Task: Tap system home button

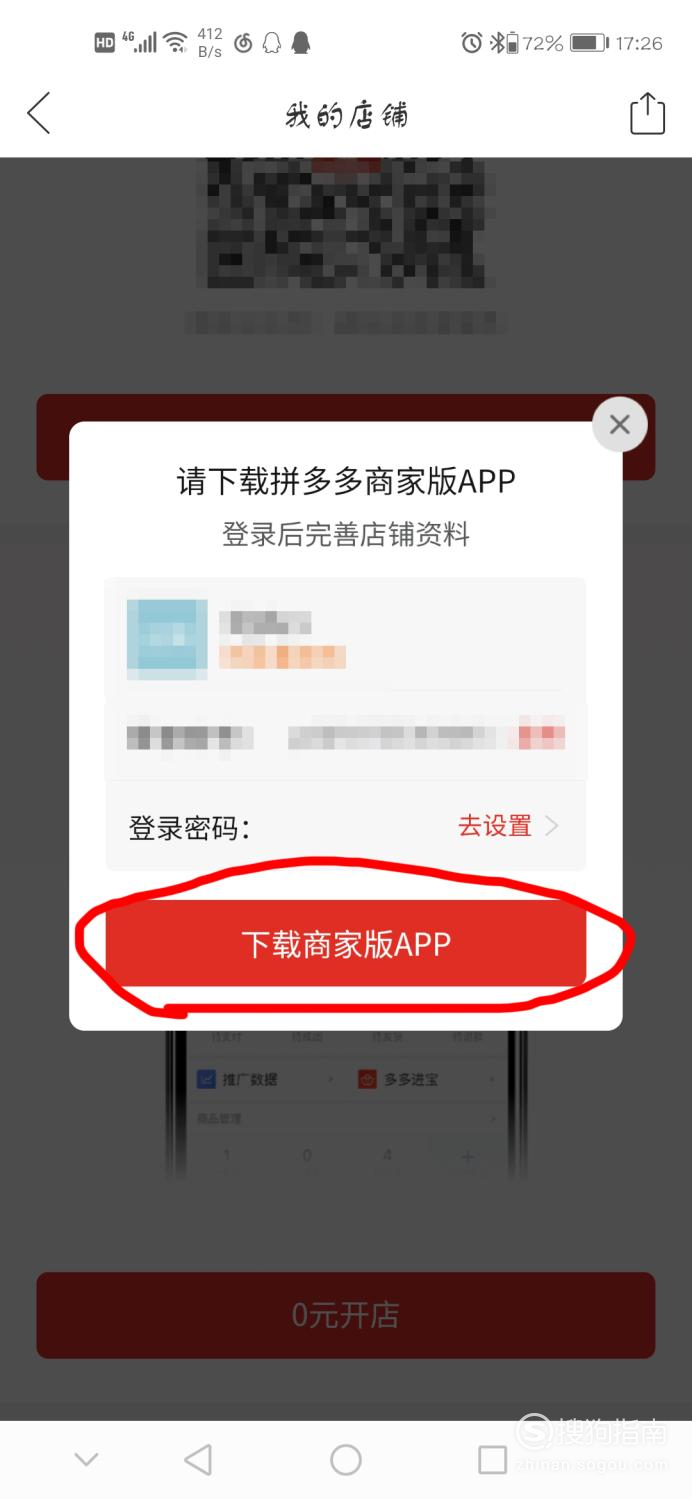Action: pos(346,1460)
